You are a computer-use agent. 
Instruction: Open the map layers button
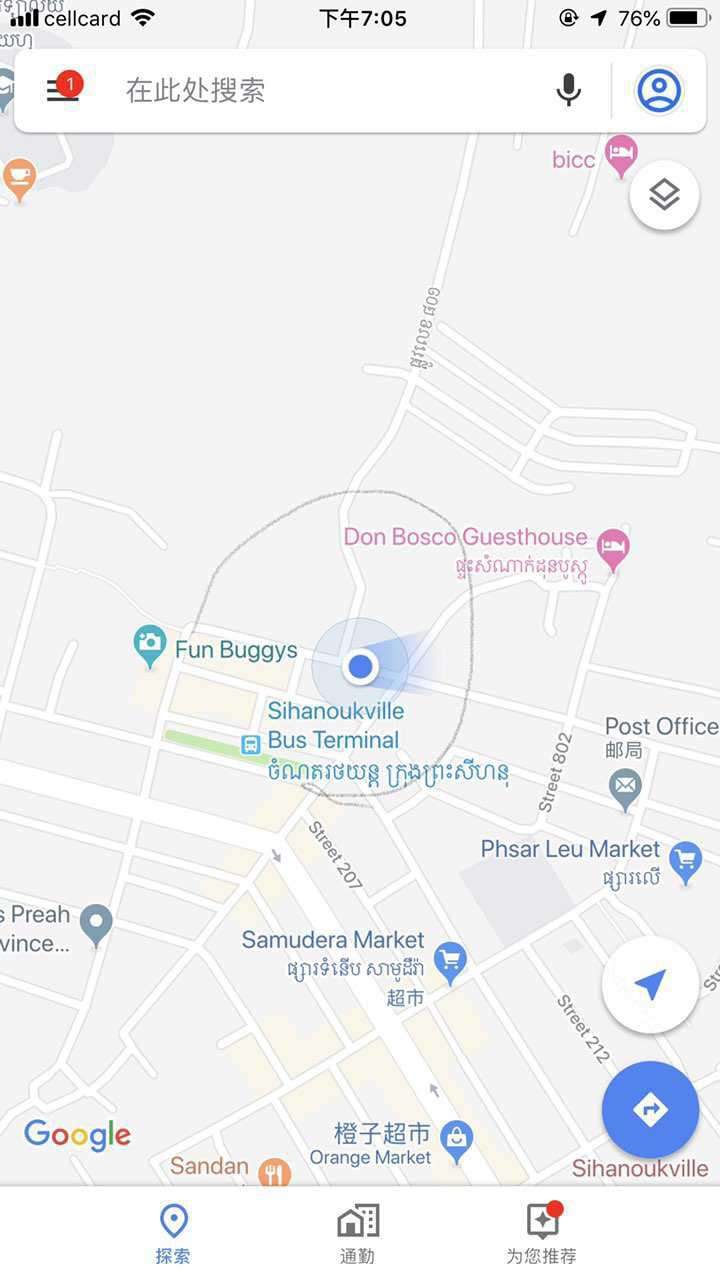click(664, 195)
